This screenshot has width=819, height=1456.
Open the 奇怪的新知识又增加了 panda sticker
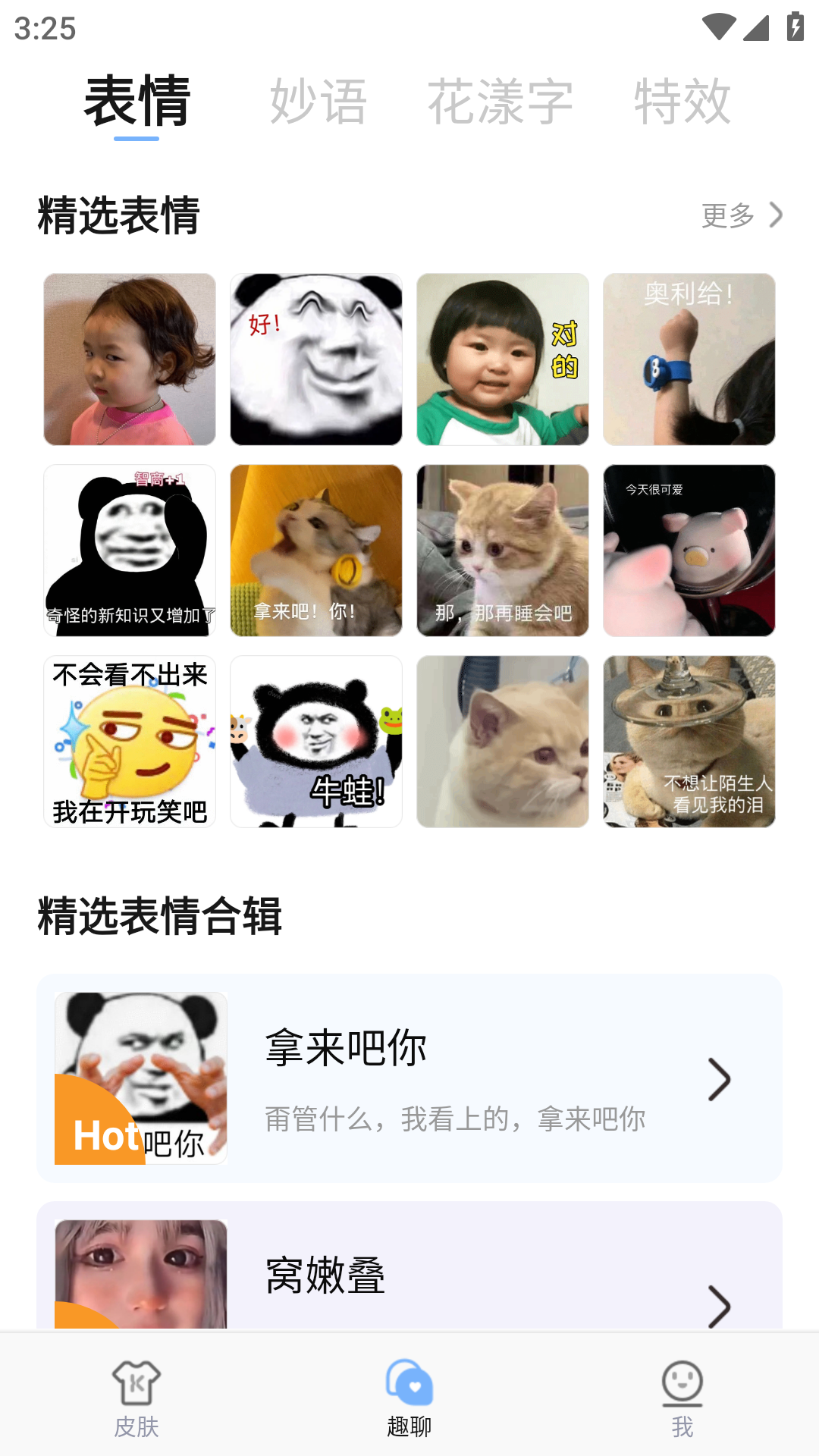tap(130, 551)
